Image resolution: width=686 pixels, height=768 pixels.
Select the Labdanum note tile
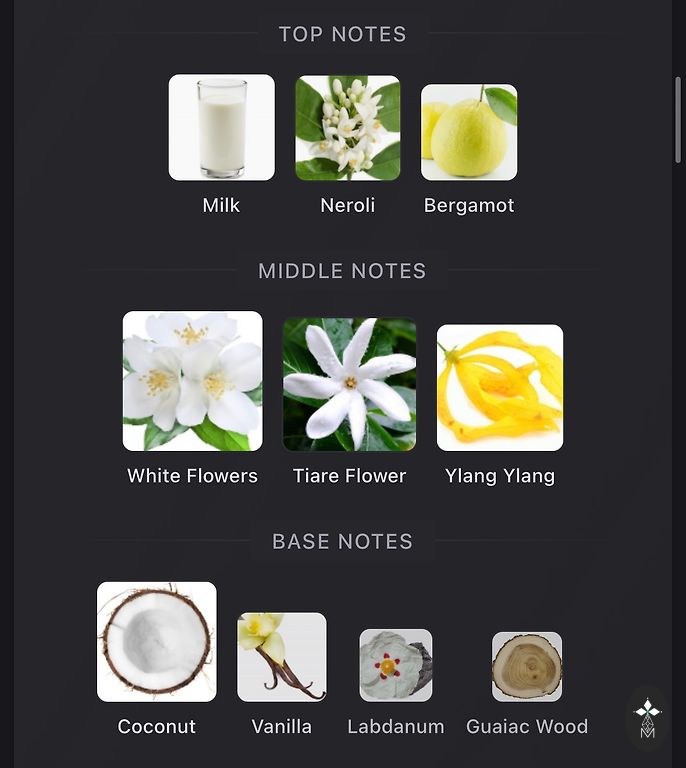pyautogui.click(x=396, y=665)
